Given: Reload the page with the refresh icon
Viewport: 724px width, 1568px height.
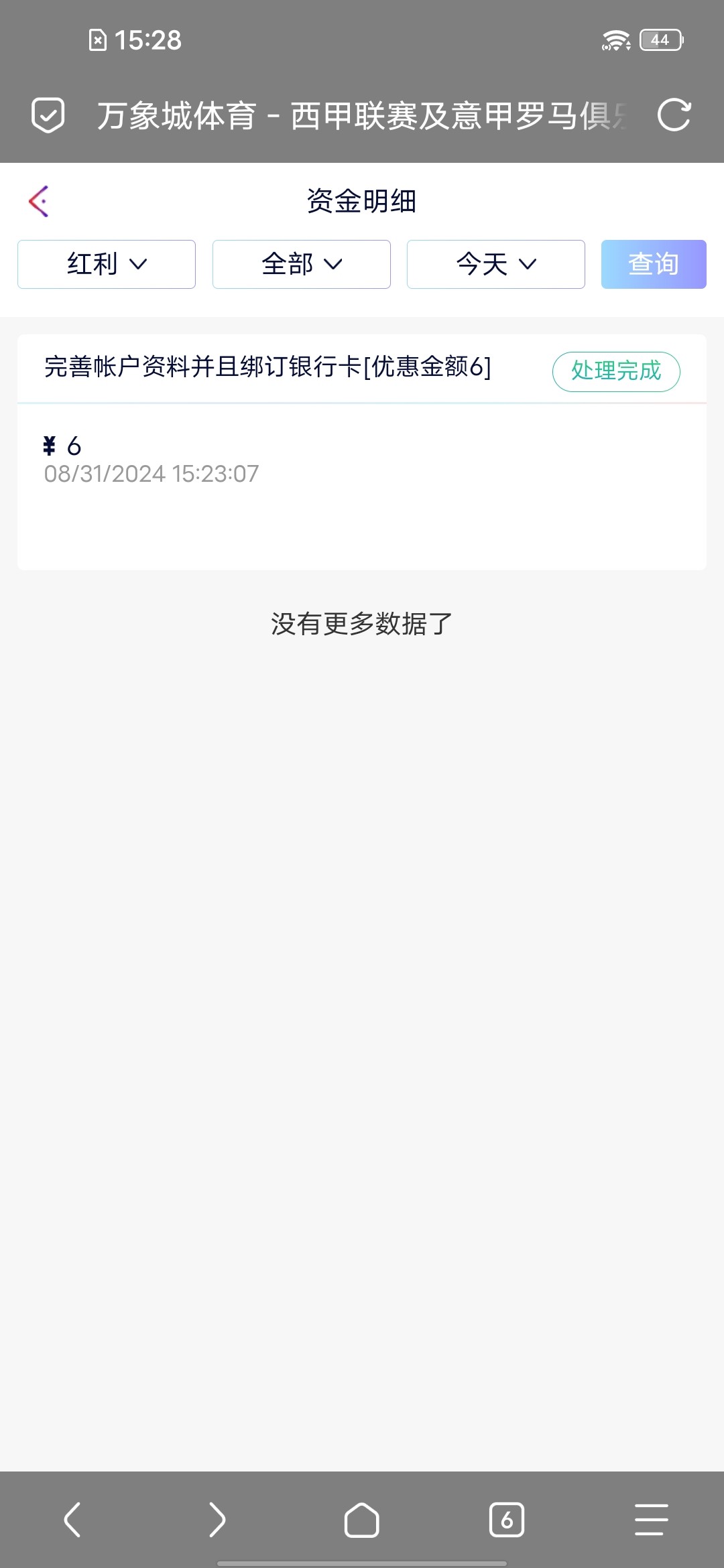Looking at the screenshot, I should pyautogui.click(x=673, y=115).
